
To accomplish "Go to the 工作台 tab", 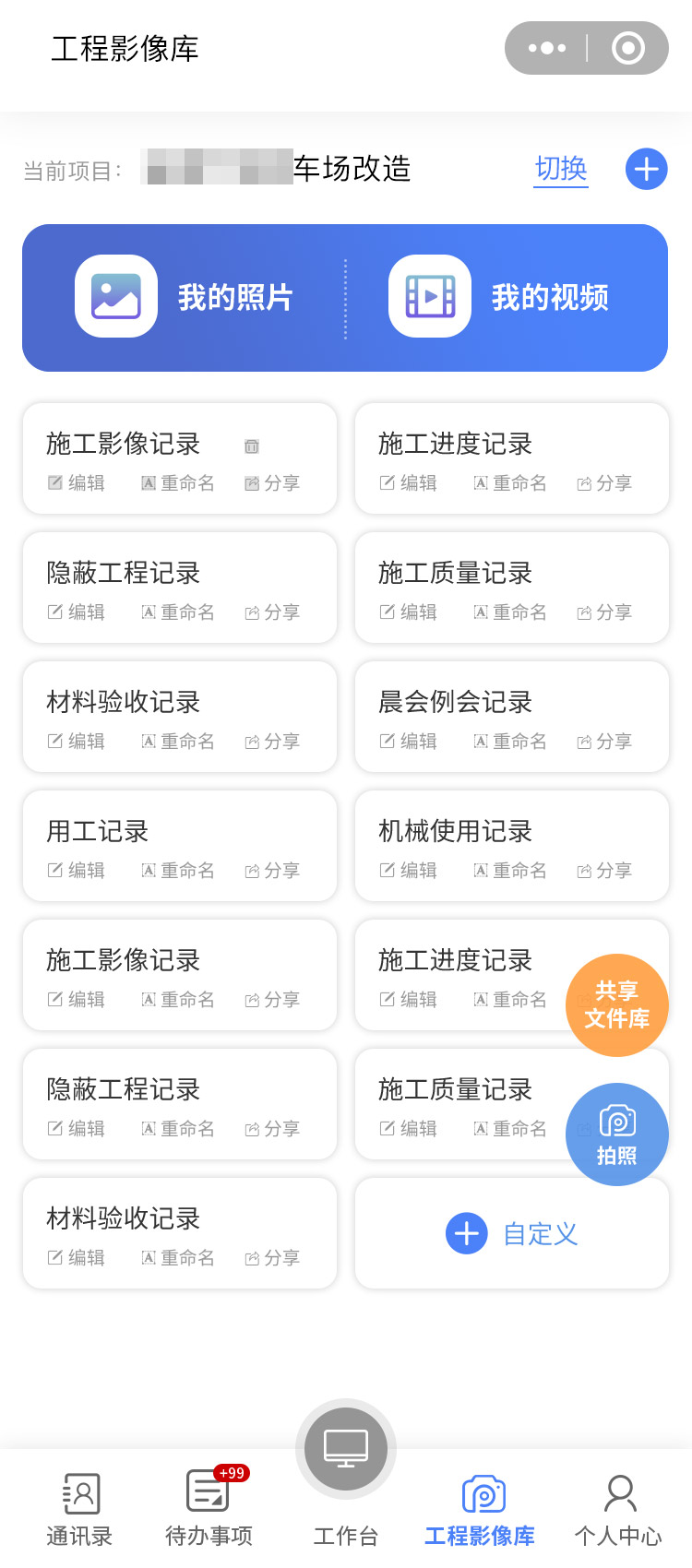I will click(346, 1476).
